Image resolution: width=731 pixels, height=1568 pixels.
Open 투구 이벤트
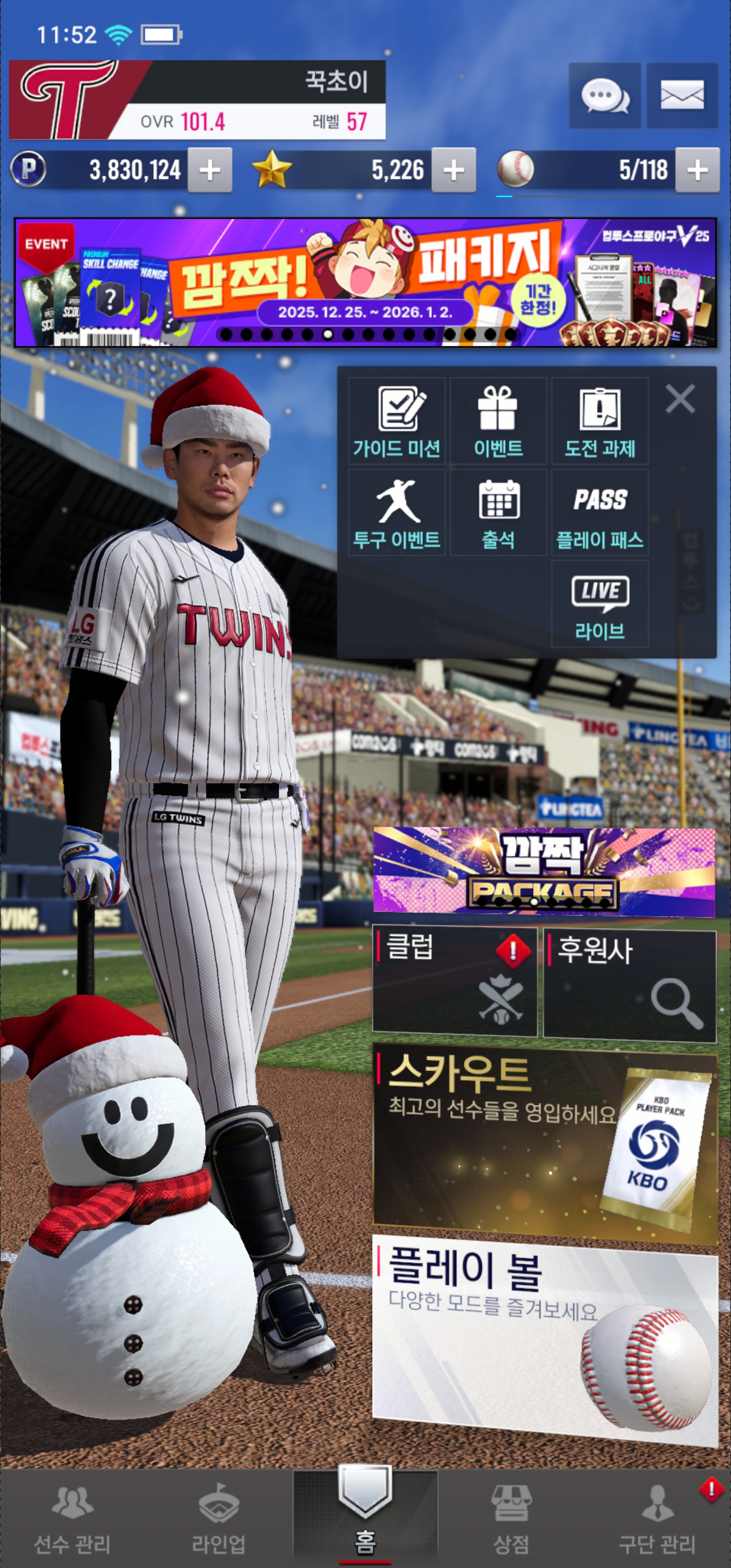(397, 512)
